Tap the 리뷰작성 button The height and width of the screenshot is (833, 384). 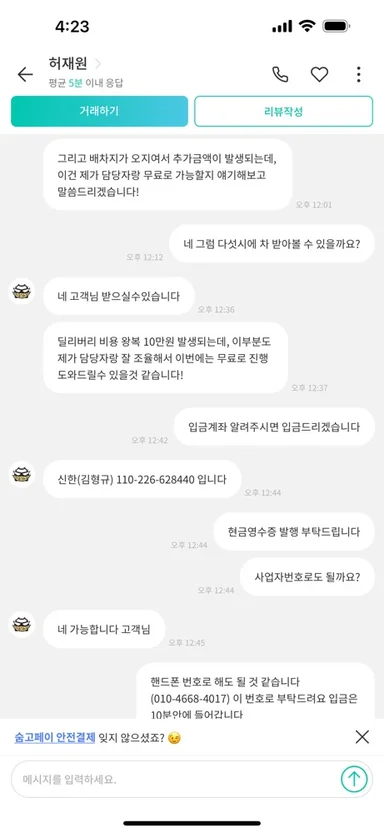click(x=284, y=112)
